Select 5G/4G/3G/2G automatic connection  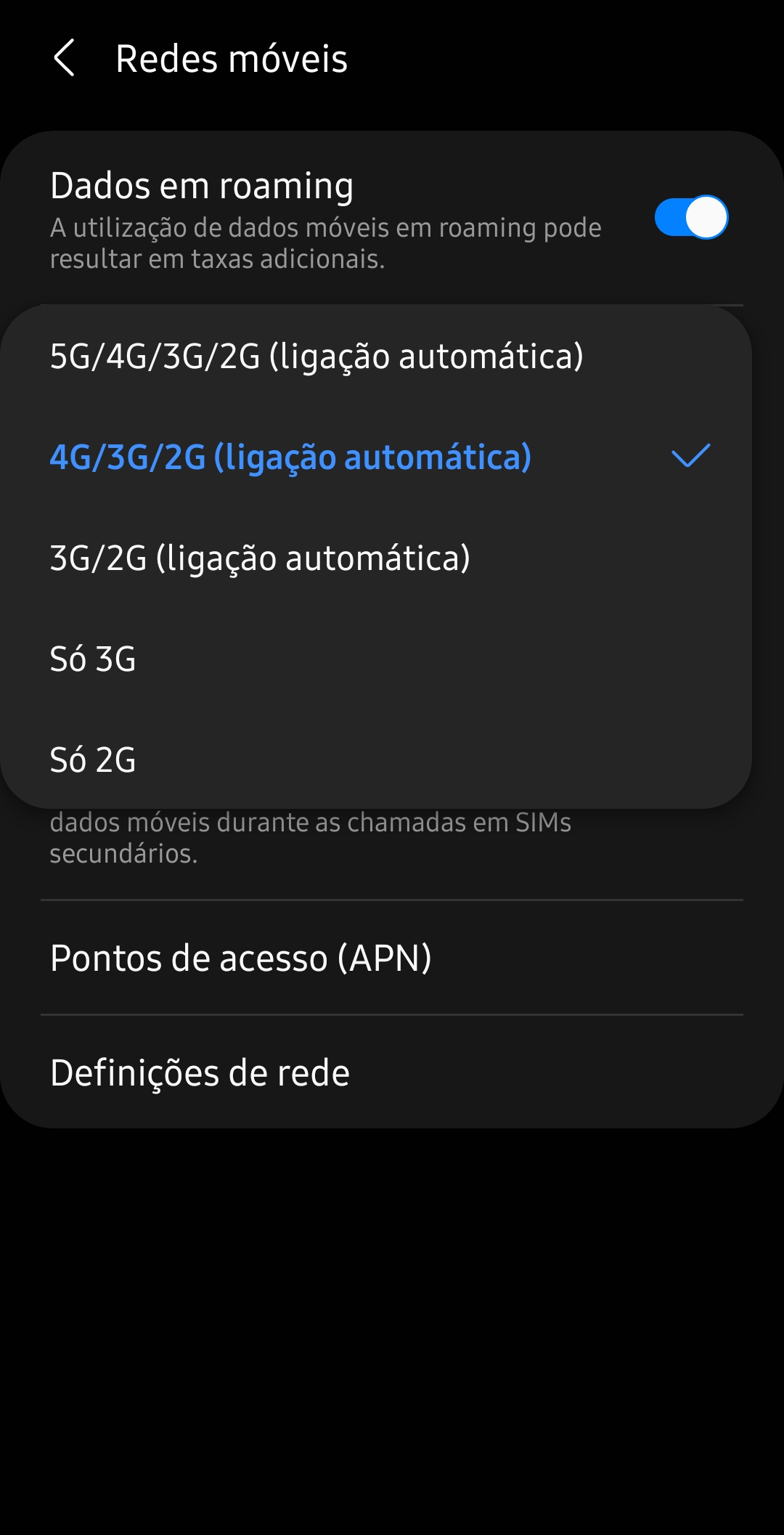click(317, 357)
